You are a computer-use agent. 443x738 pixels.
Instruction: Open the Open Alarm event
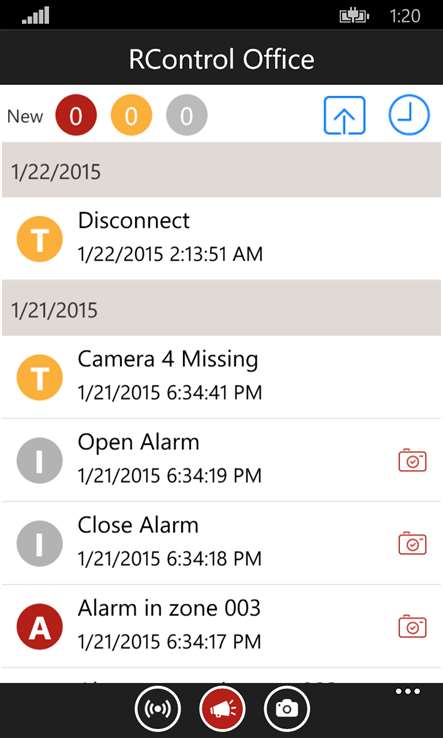click(x=221, y=460)
